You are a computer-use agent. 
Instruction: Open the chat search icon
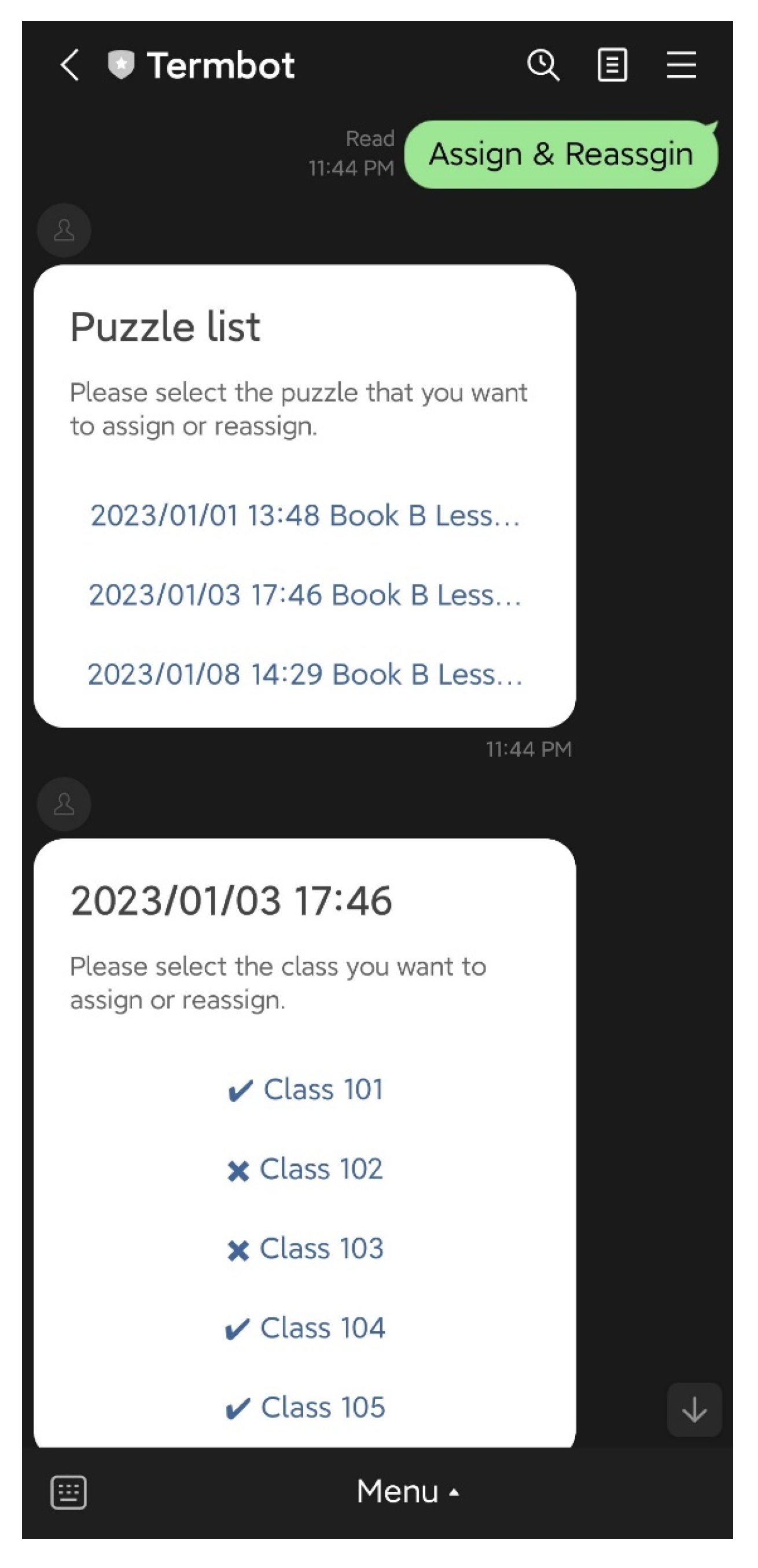pos(543,65)
